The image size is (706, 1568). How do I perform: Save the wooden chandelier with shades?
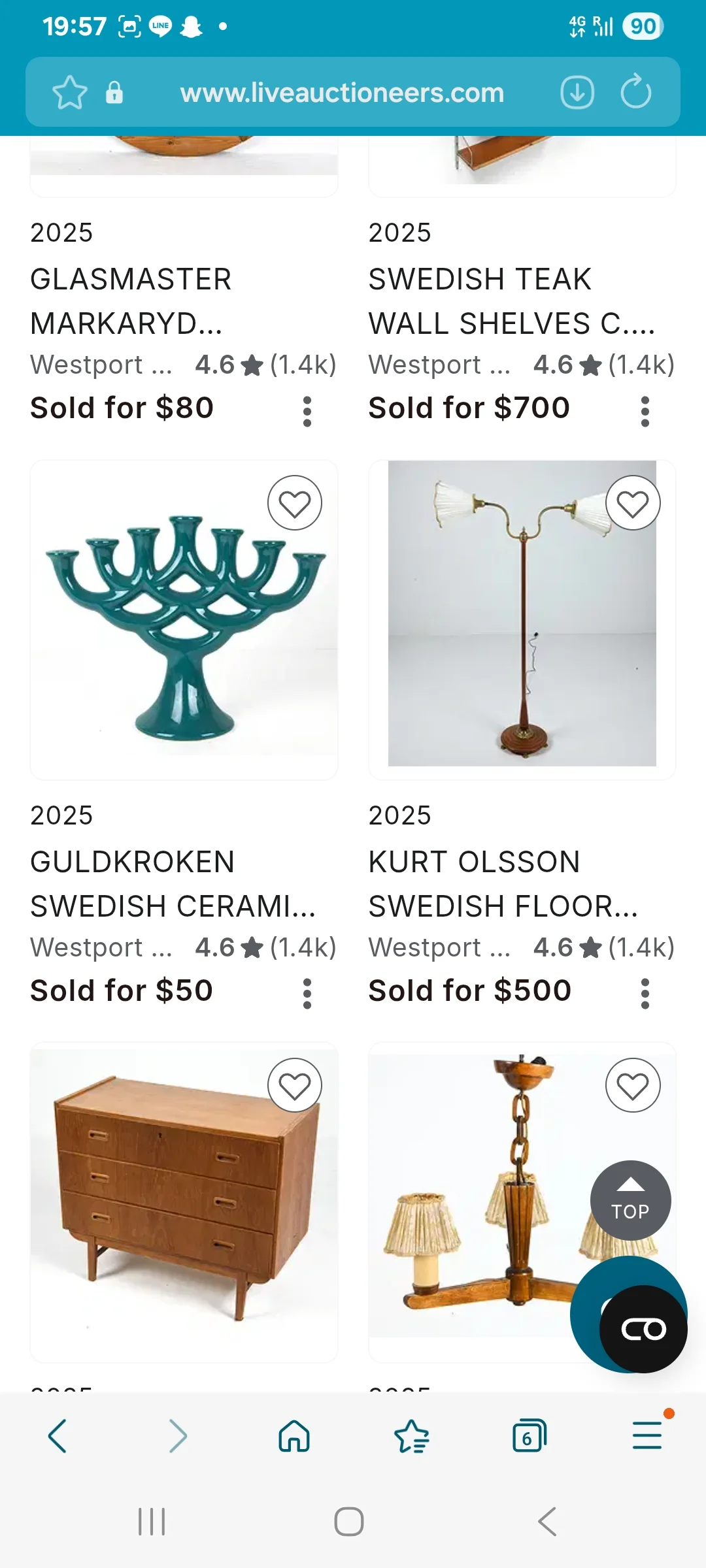point(633,1085)
